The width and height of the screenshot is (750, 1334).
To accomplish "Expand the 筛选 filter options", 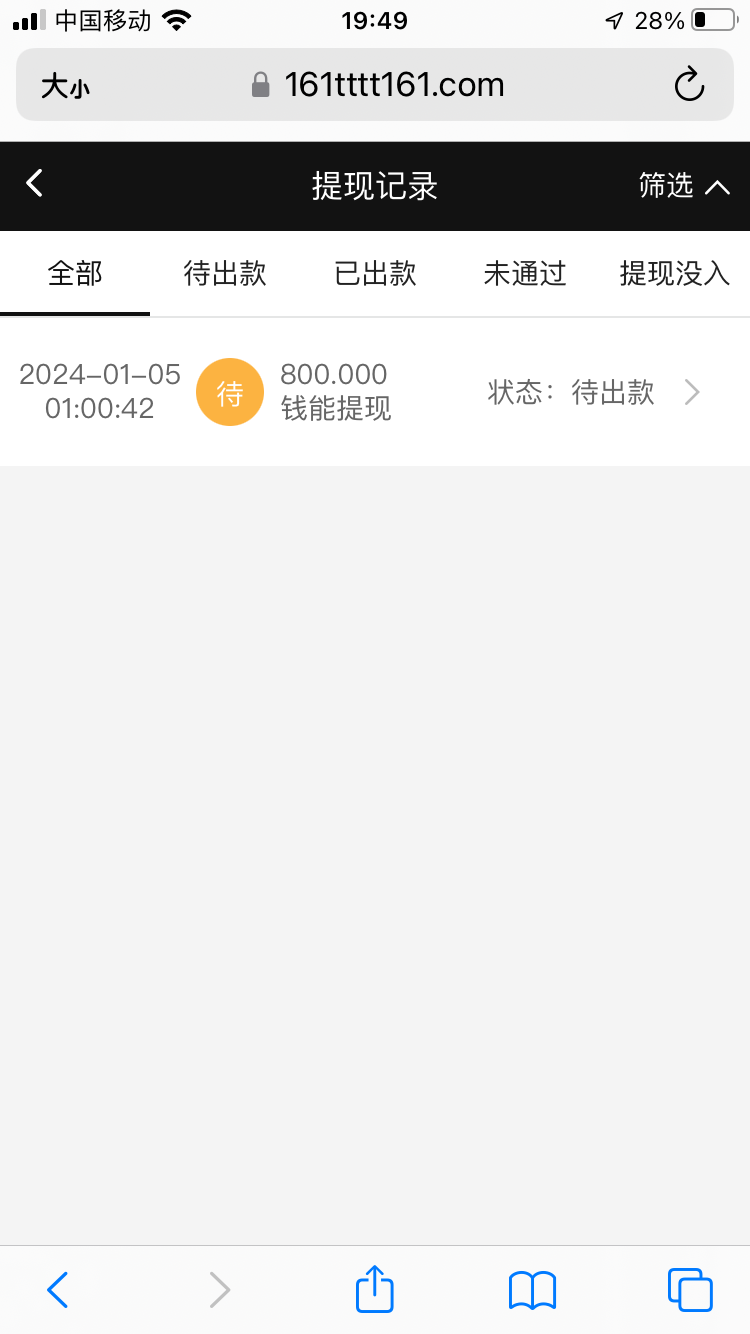I will (684, 185).
